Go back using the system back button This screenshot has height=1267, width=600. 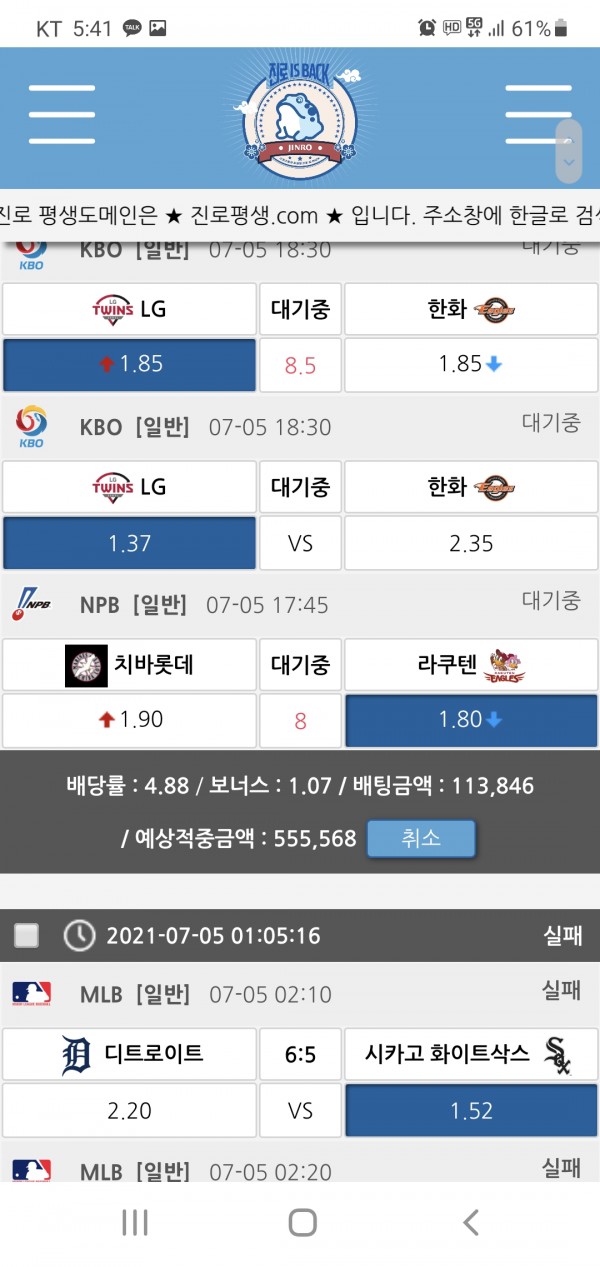470,1221
